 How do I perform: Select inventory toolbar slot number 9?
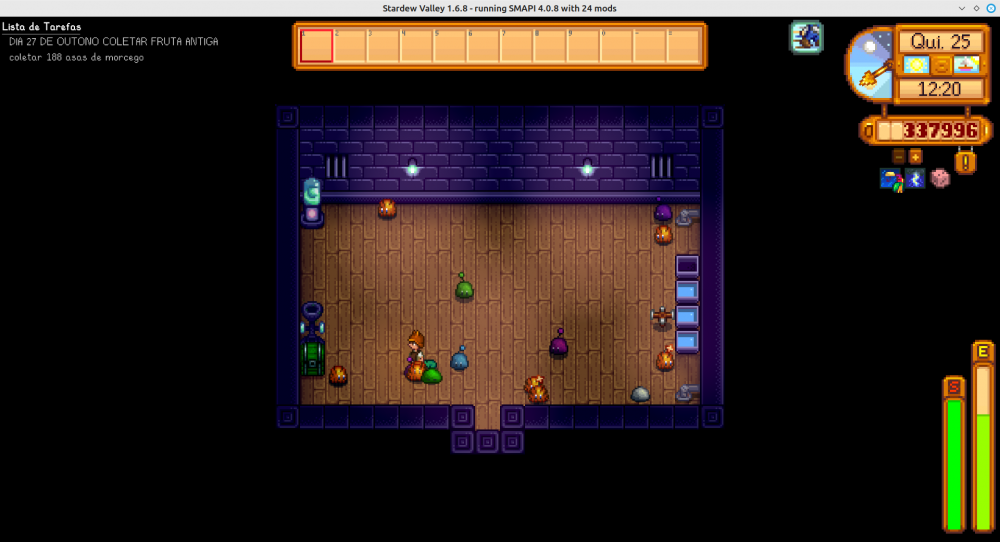pos(583,46)
